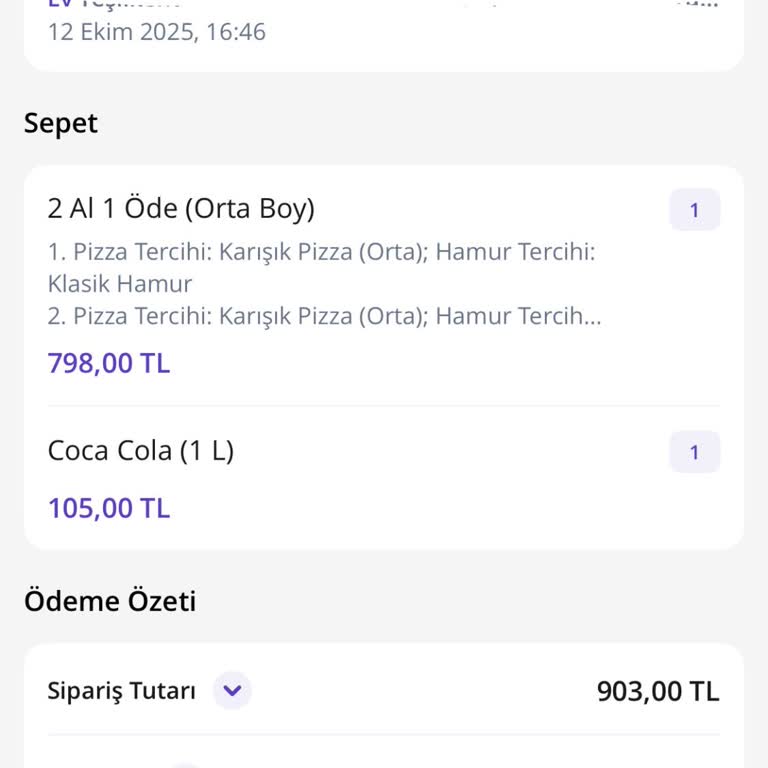Expand the Sipariş Tutarı breakdown chevron
This screenshot has width=768, height=768.
point(232,691)
